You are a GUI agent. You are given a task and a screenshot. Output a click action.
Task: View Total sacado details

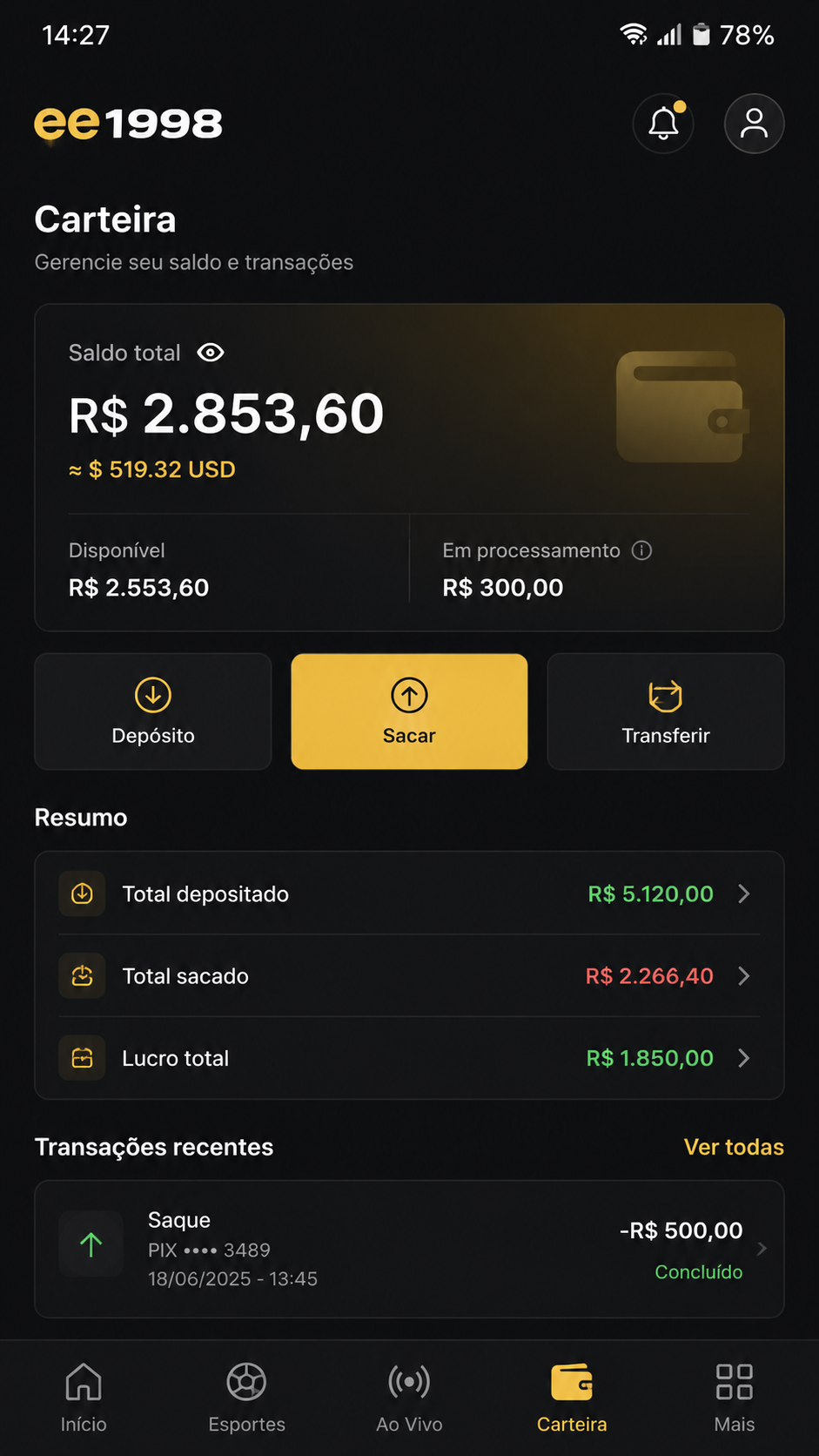pos(409,976)
